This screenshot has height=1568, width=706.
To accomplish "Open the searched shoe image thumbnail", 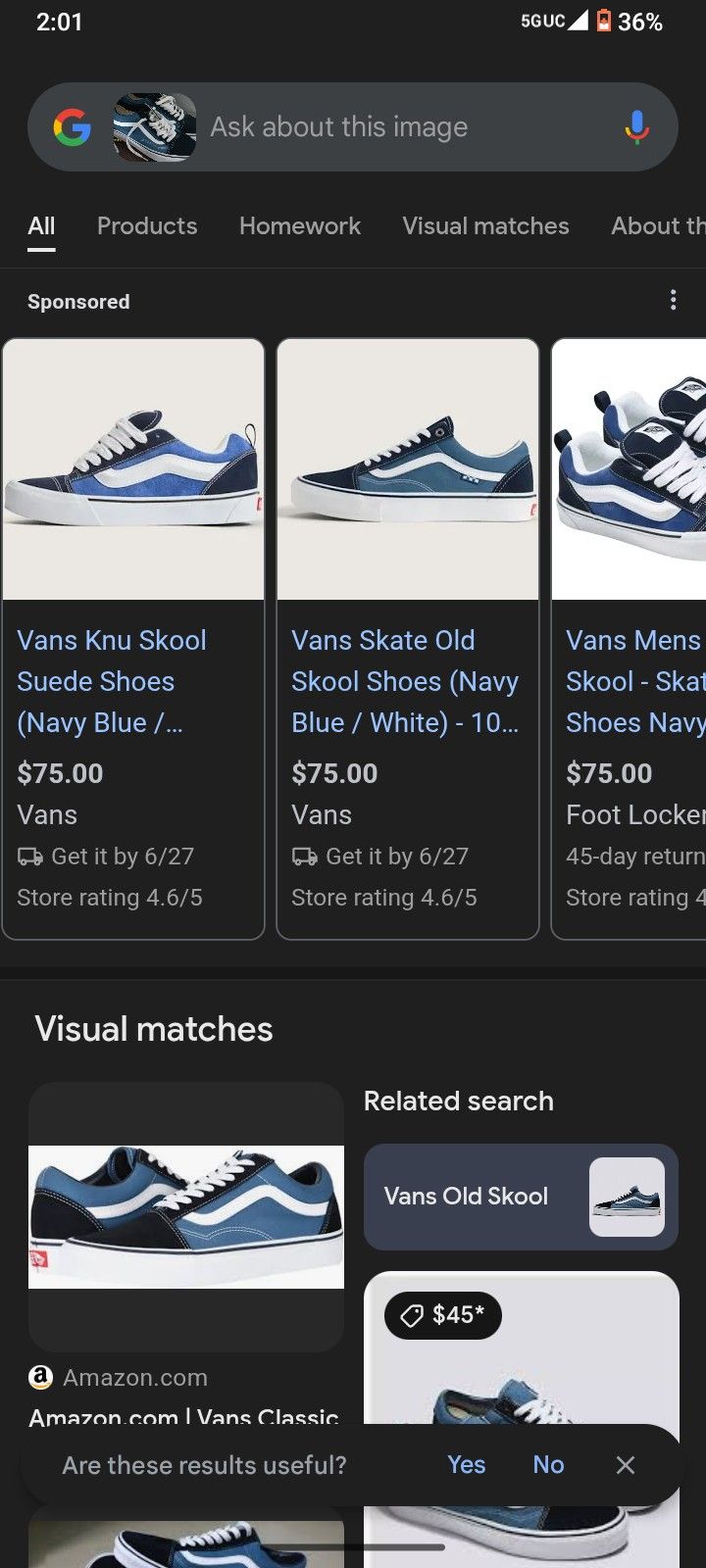I will click(154, 127).
